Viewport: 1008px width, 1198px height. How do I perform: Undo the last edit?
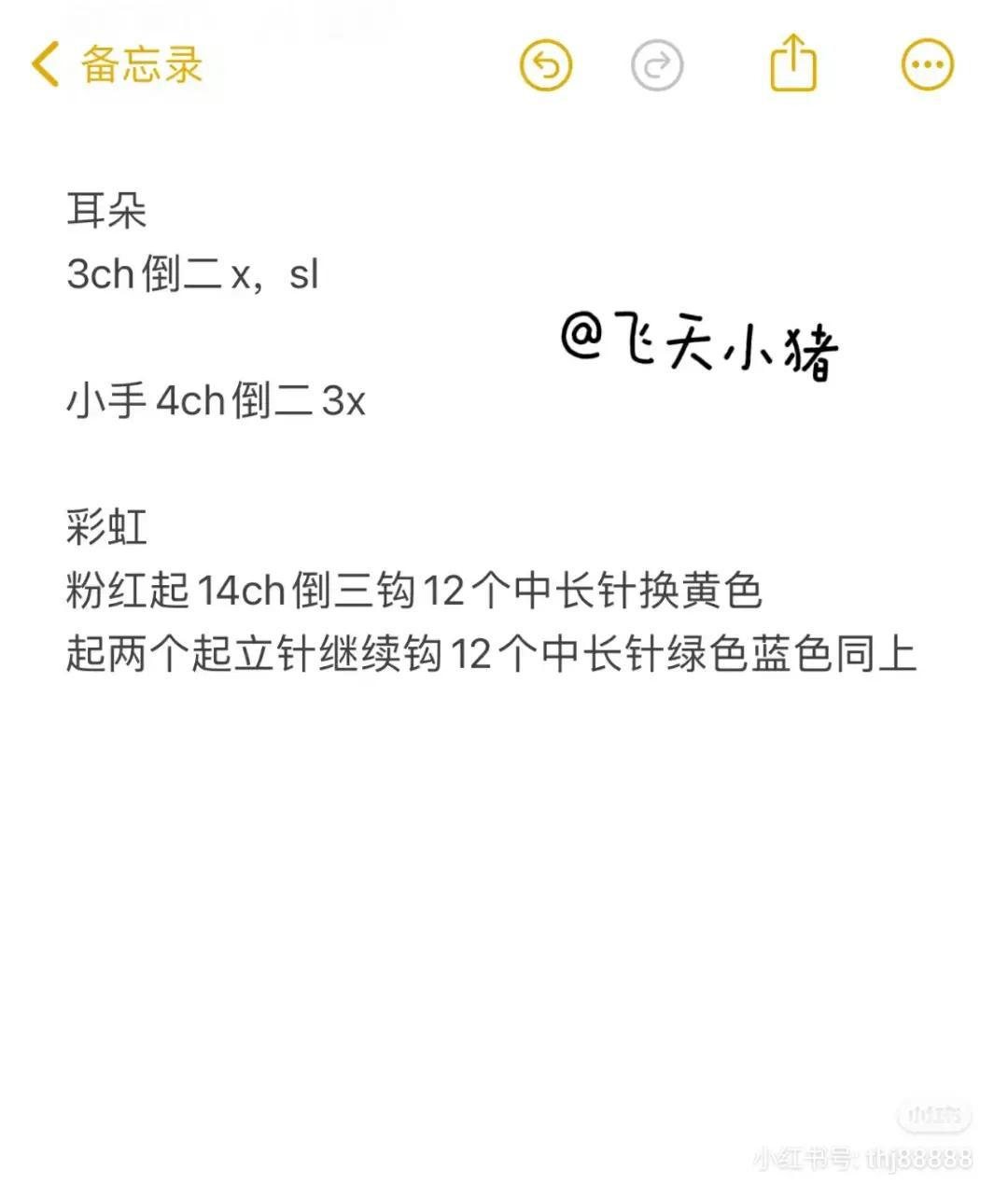[546, 65]
